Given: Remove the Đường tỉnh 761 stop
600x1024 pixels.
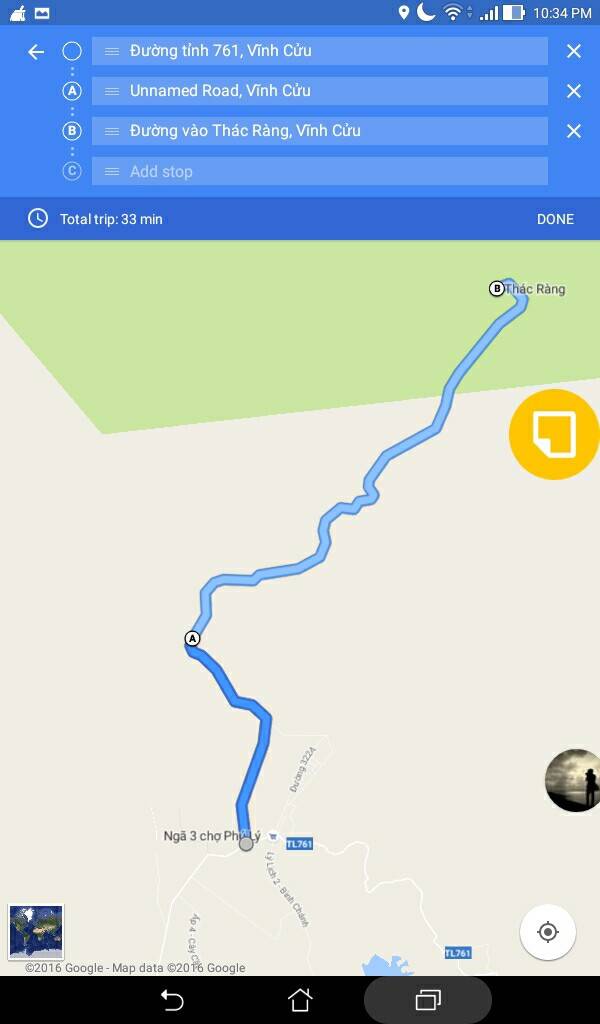Looking at the screenshot, I should click(x=573, y=51).
